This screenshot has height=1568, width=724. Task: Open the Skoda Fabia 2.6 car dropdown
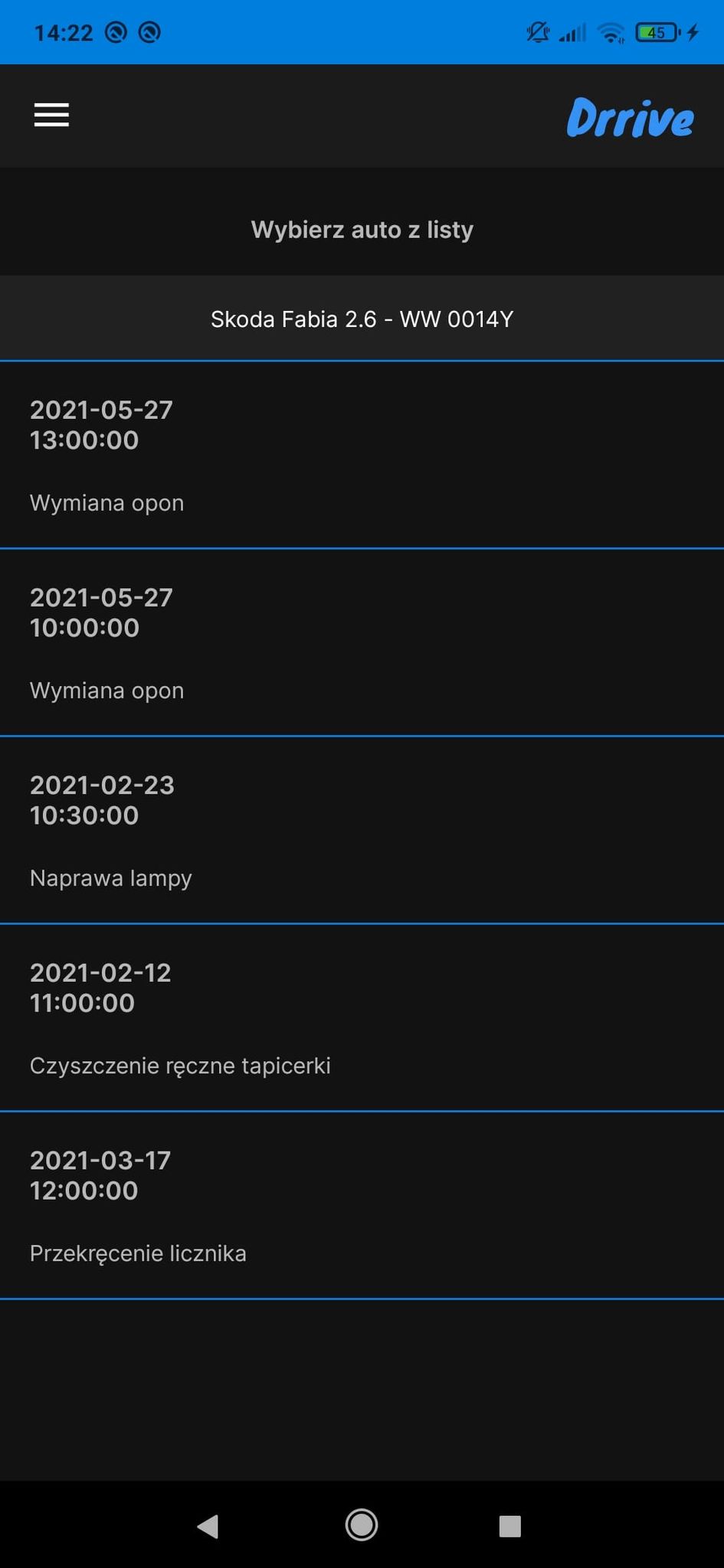(362, 318)
